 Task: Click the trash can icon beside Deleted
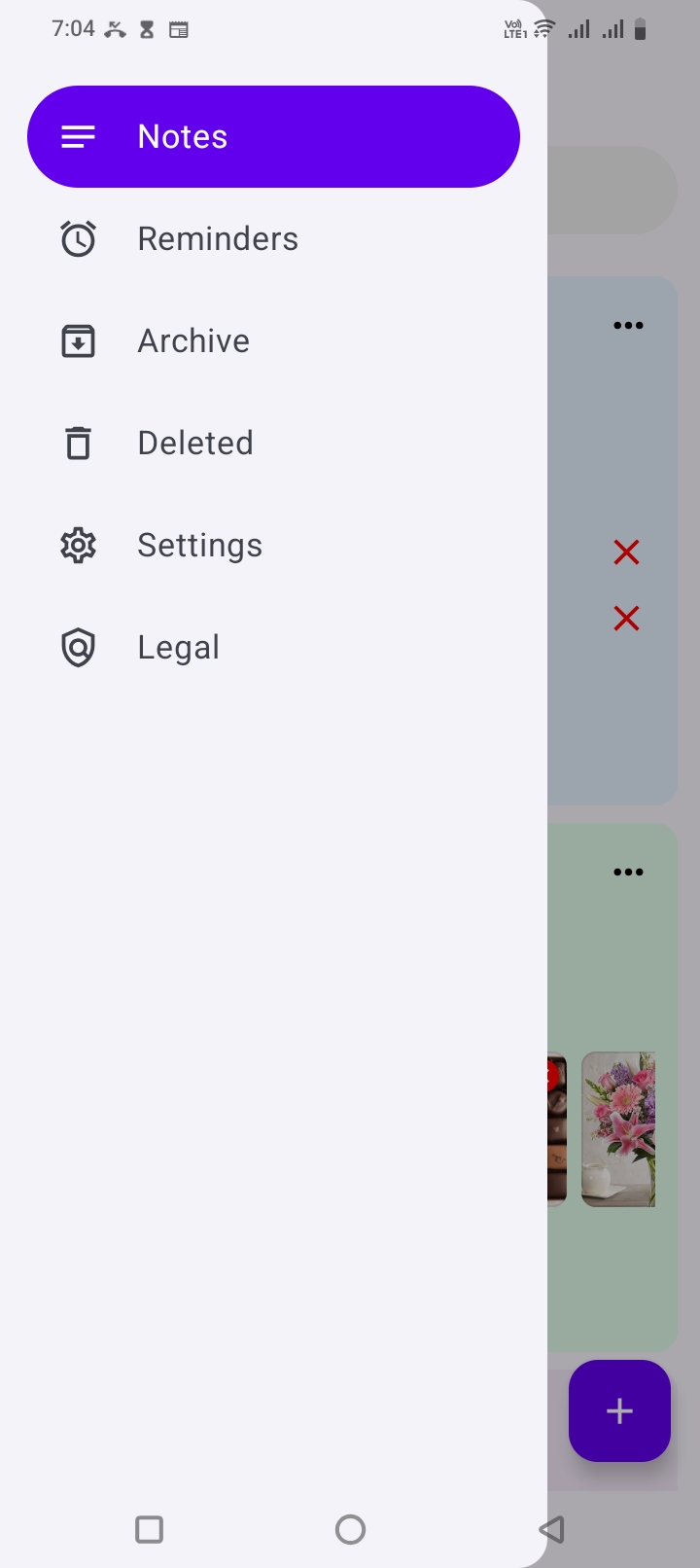tap(78, 443)
